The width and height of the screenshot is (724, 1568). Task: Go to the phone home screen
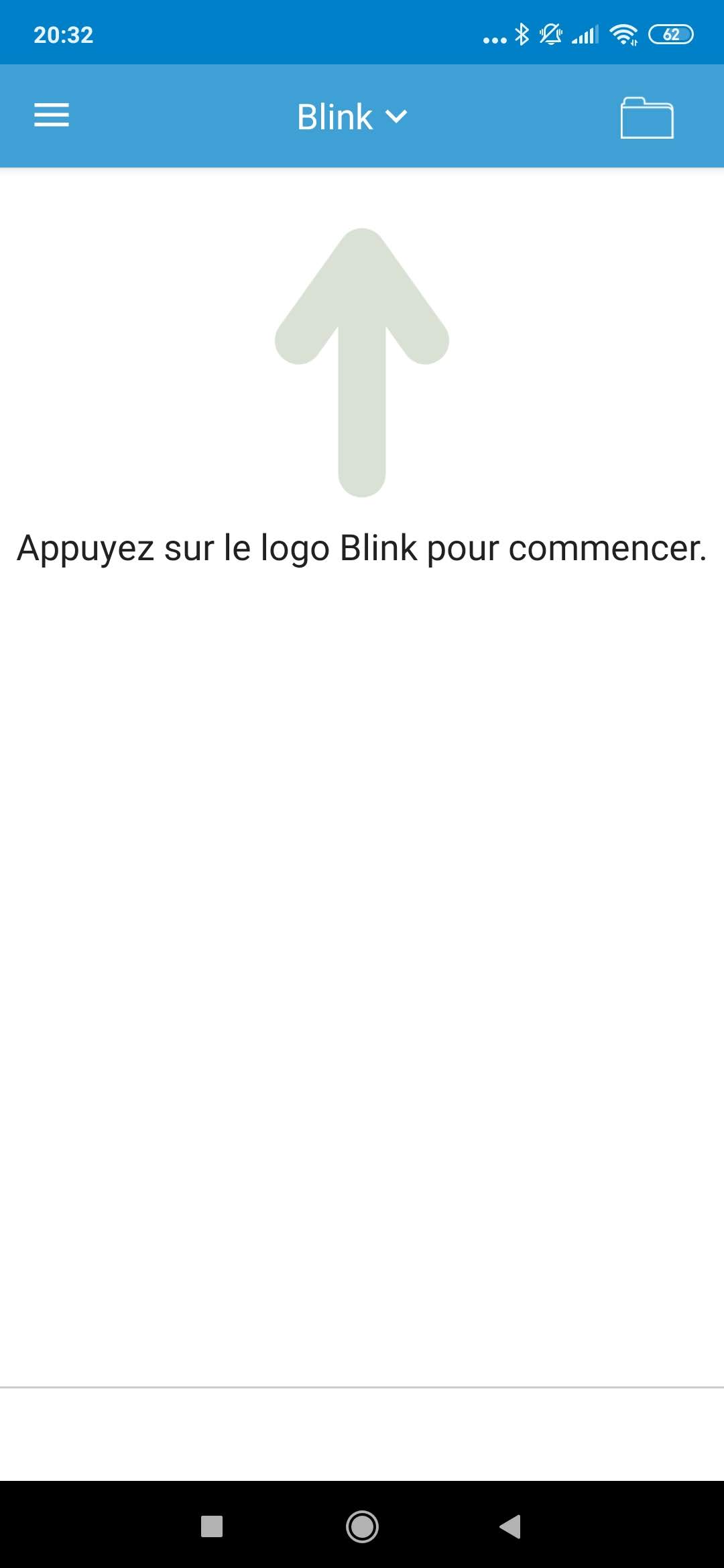[x=362, y=1526]
